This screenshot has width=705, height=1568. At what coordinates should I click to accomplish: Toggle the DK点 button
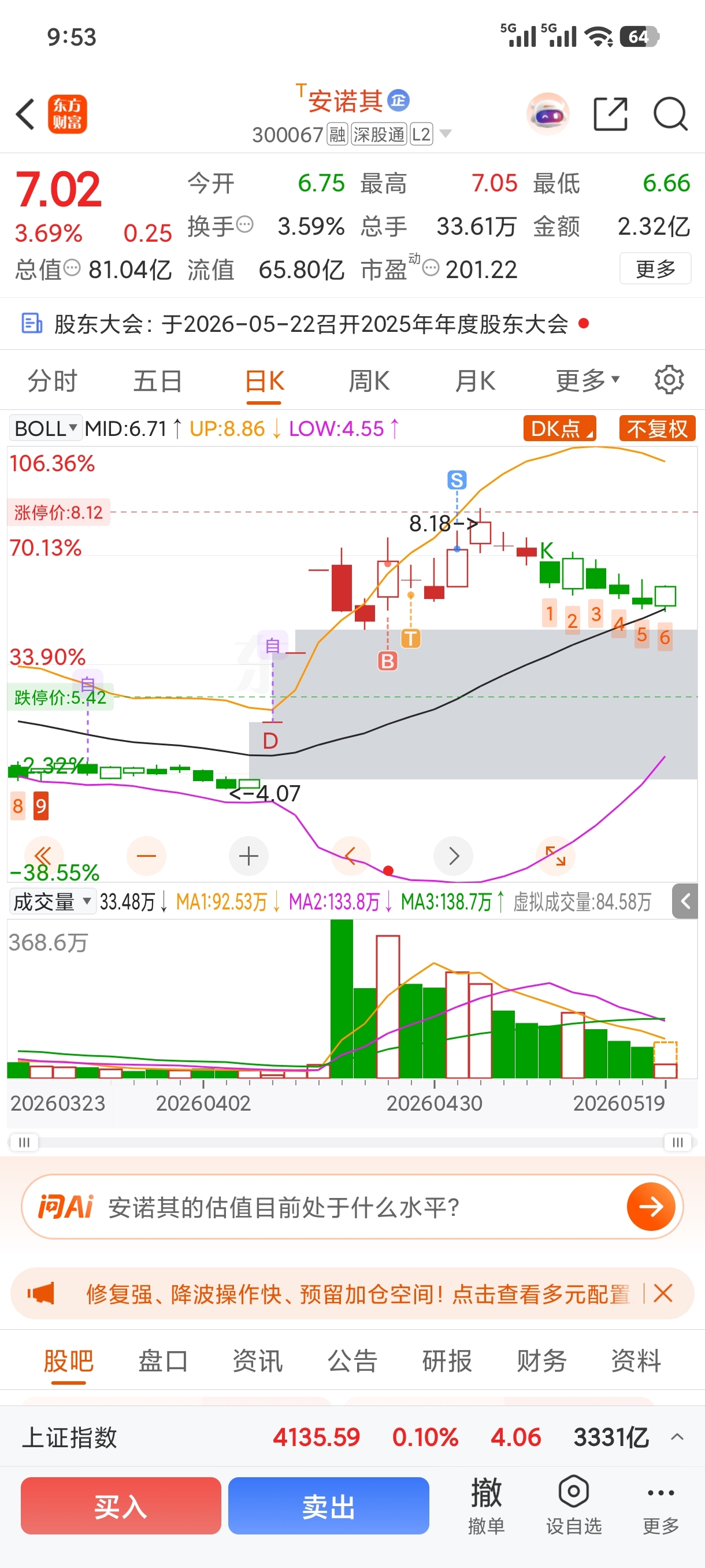(x=559, y=428)
